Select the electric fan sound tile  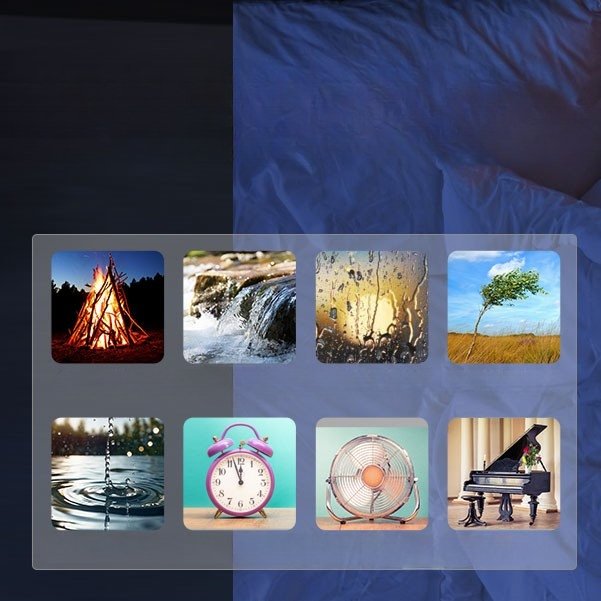click(371, 473)
